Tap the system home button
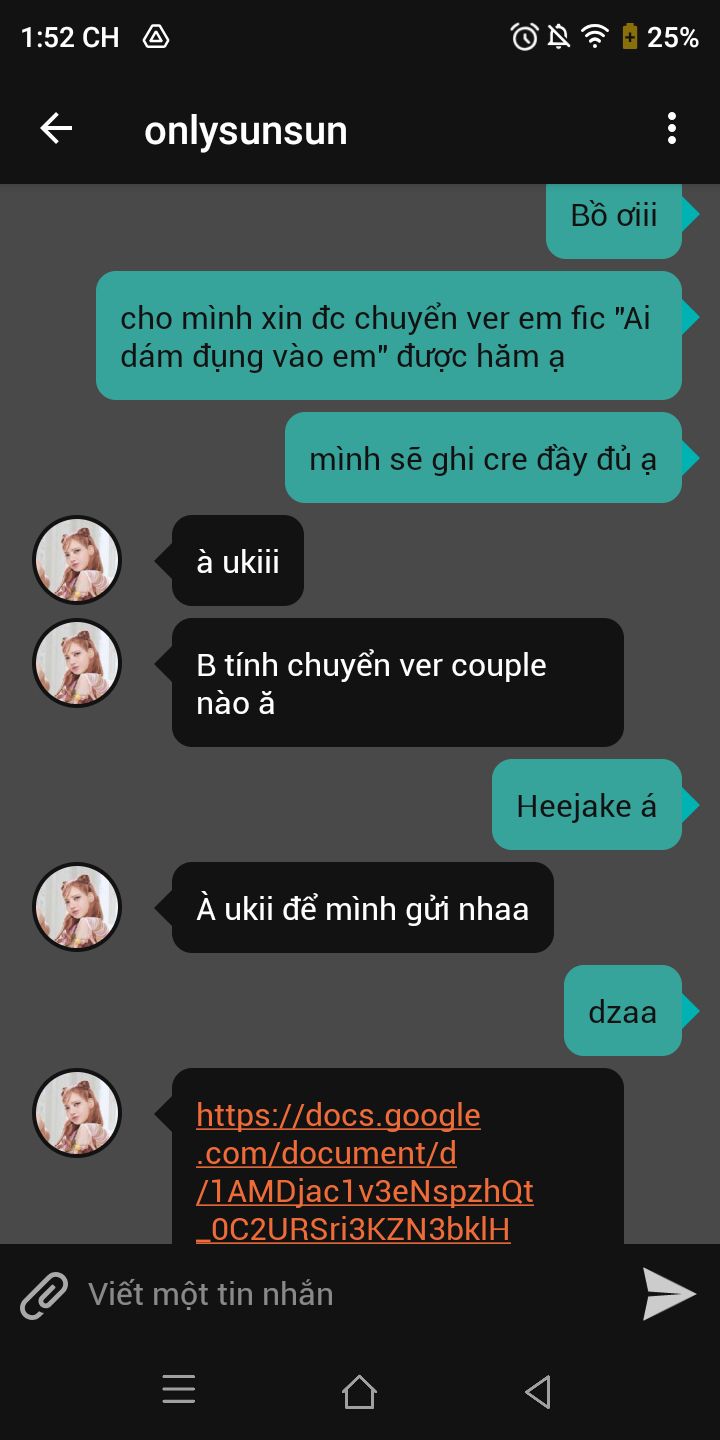 [x=359, y=1391]
